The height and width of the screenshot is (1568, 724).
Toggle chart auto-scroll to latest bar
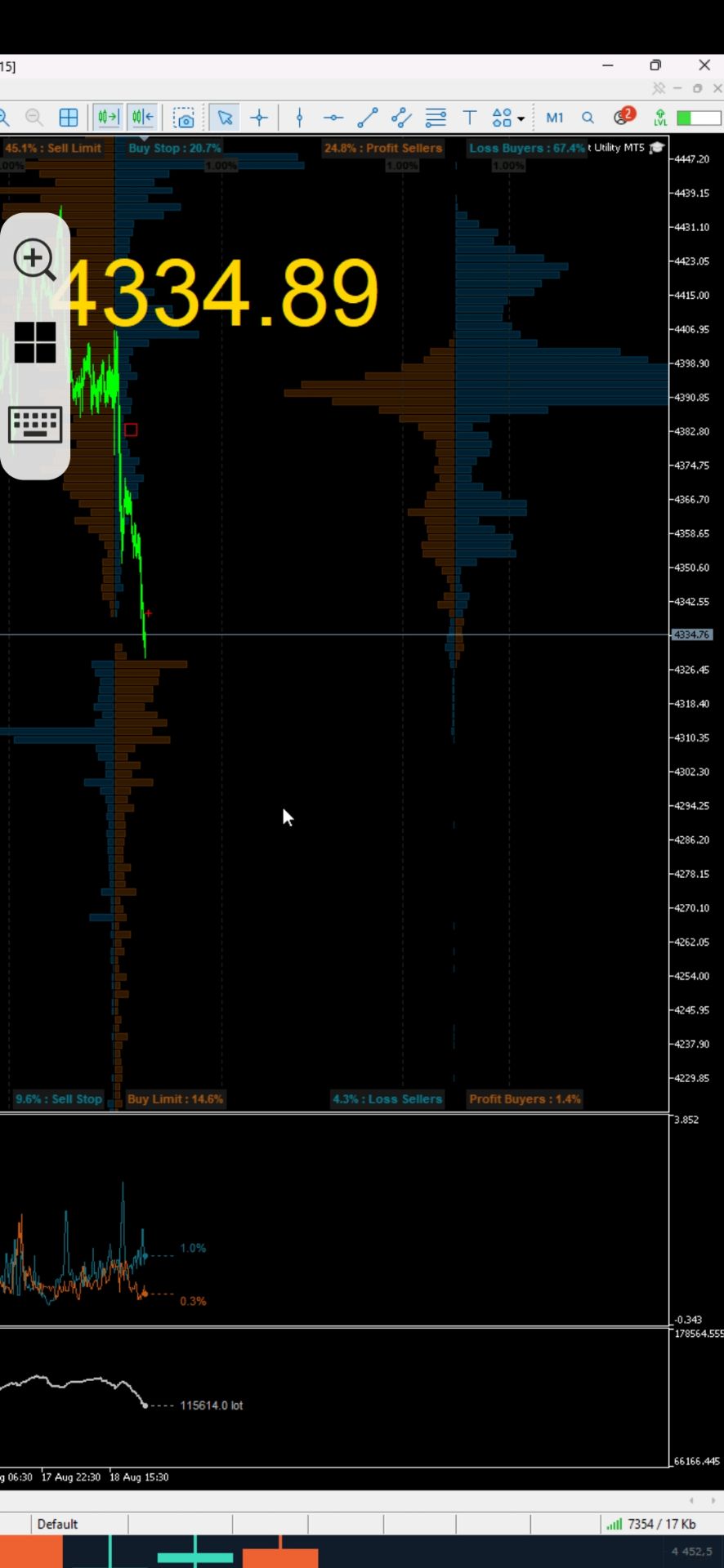(x=108, y=118)
